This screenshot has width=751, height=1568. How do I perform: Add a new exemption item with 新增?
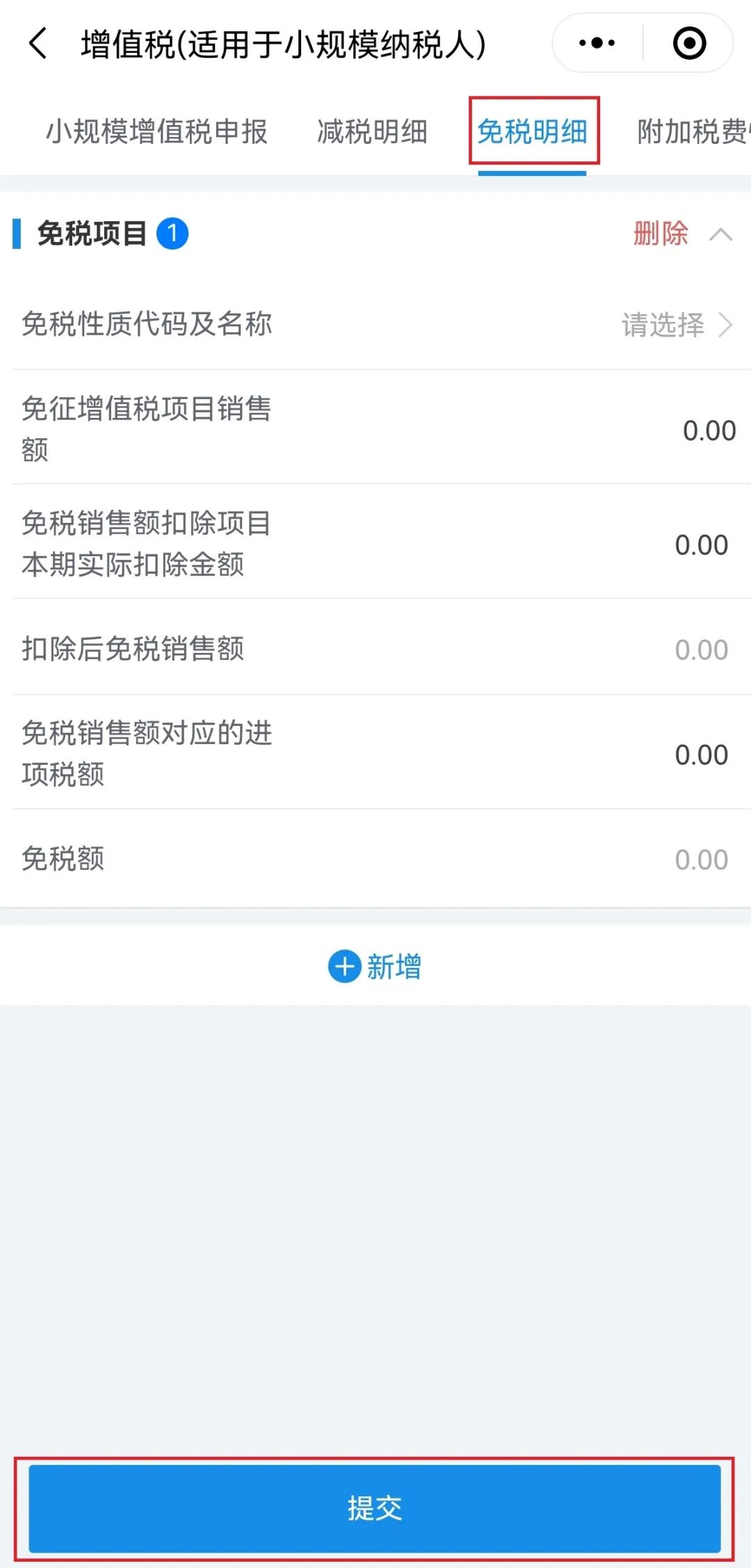[x=375, y=967]
